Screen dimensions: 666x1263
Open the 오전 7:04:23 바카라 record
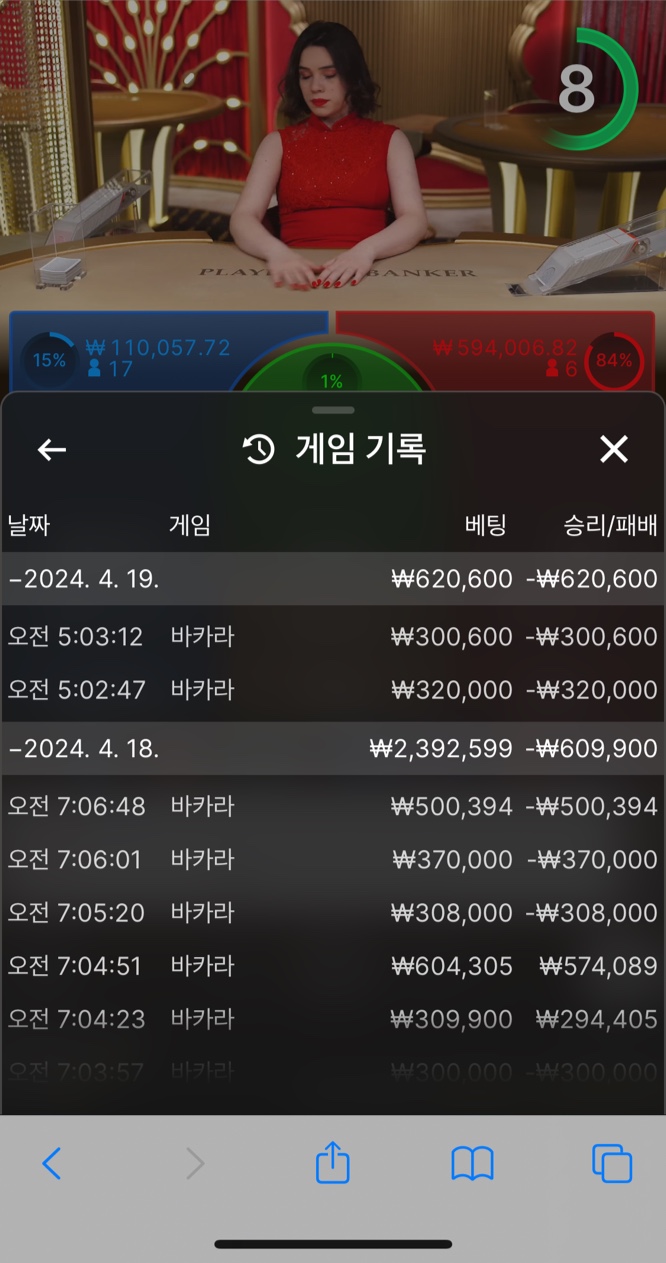pyautogui.click(x=333, y=1019)
